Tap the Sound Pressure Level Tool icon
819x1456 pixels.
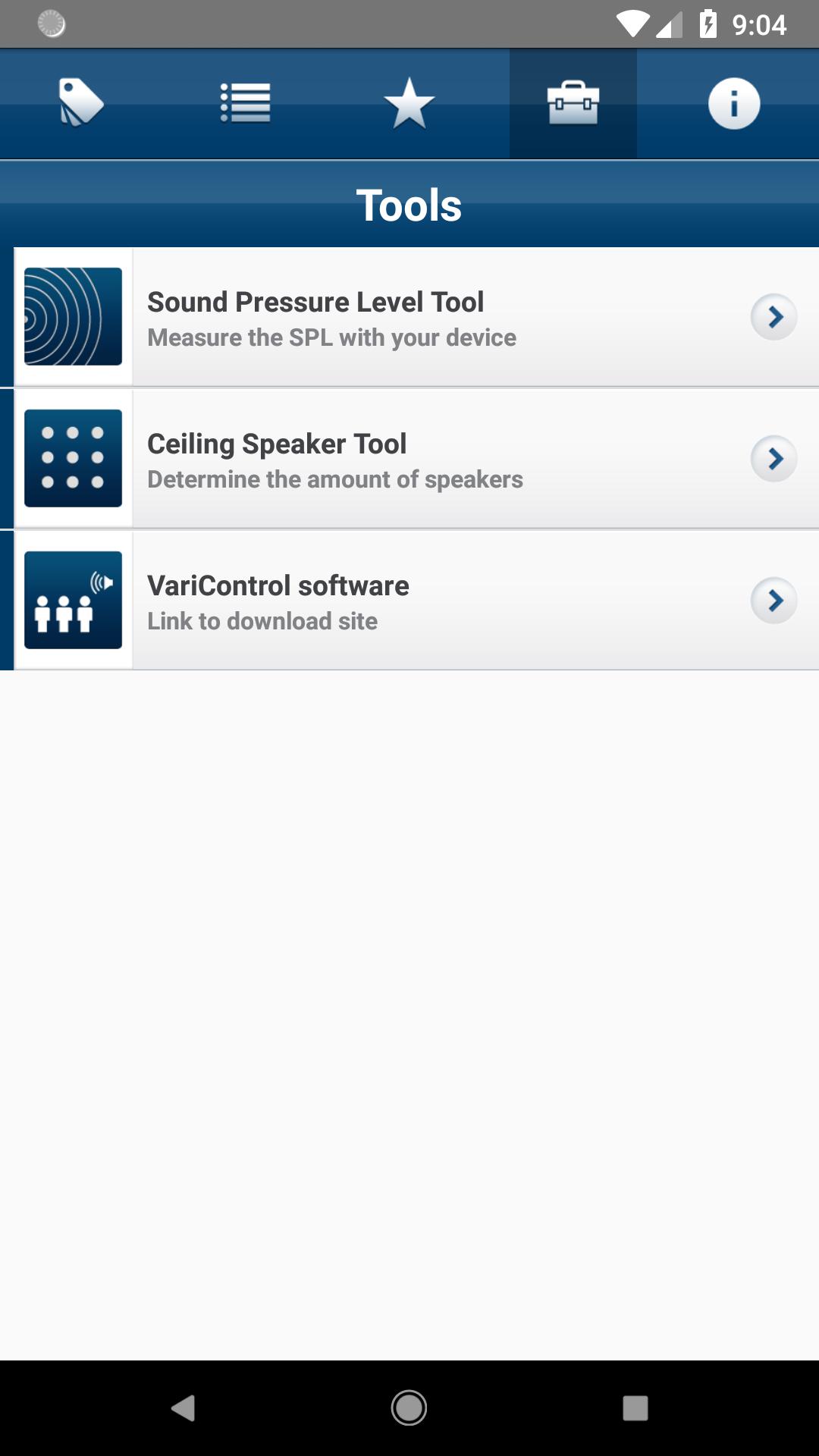(x=73, y=316)
